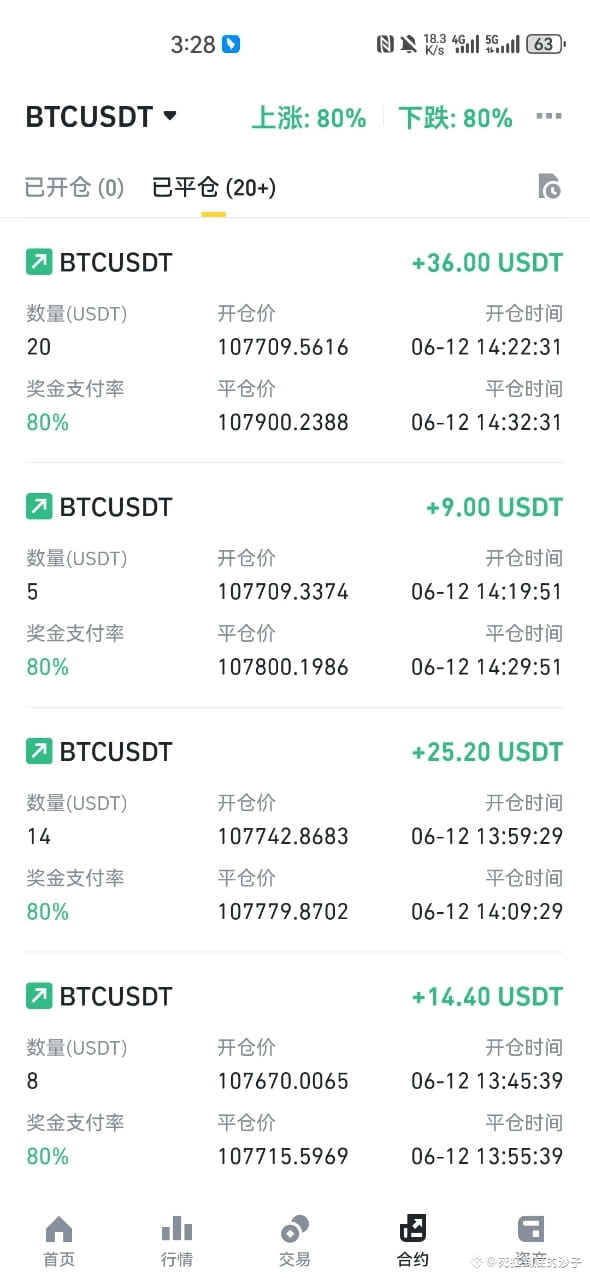
Task: Go to the 首页 home tab
Action: coord(59,1241)
